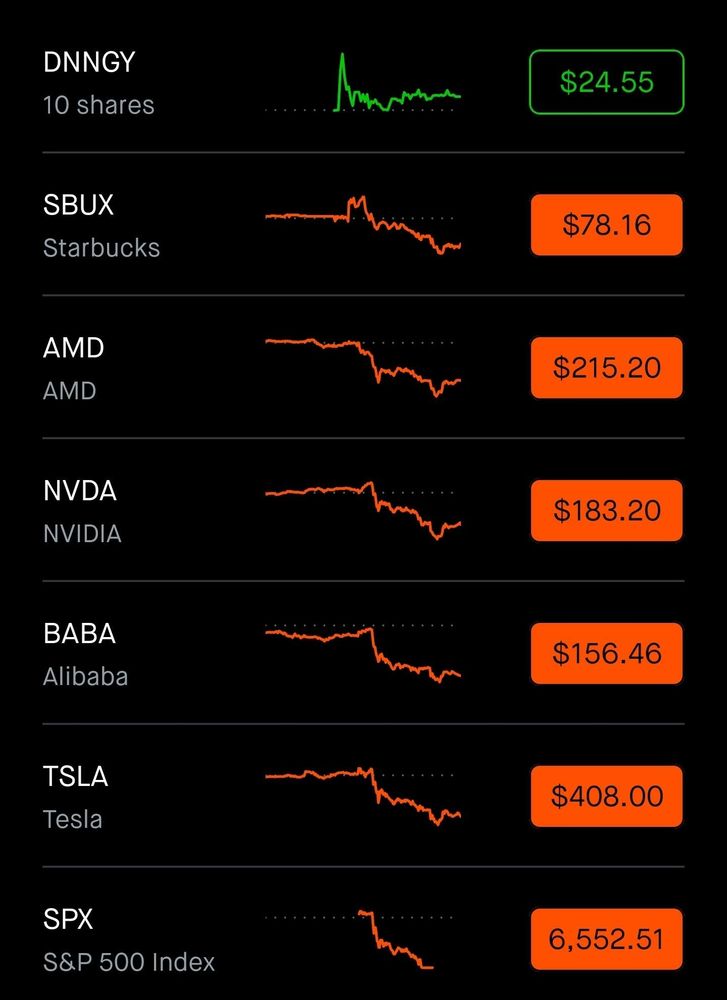Open the Starbucks SBUX row
727x1000 pixels.
150,225
